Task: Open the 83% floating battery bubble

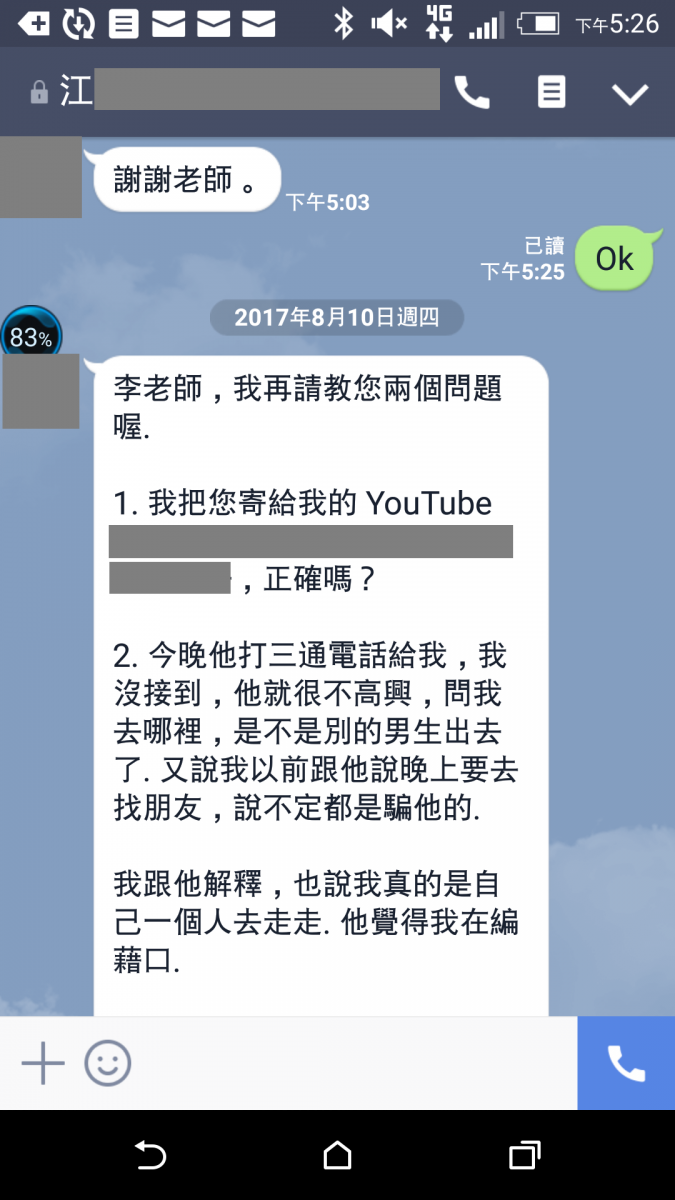Action: (x=31, y=336)
